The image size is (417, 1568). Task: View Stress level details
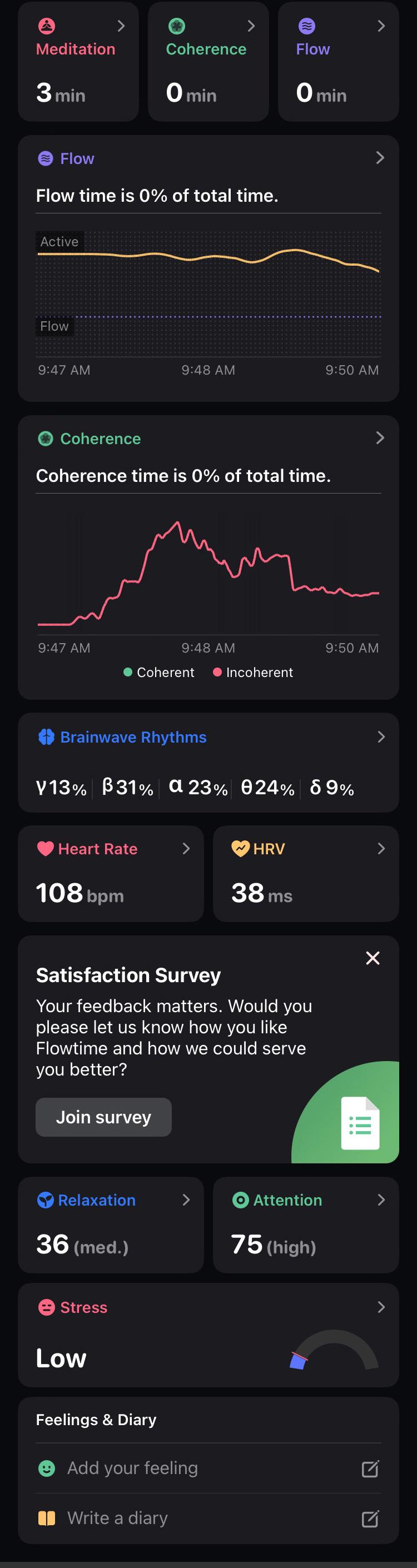(208, 1334)
